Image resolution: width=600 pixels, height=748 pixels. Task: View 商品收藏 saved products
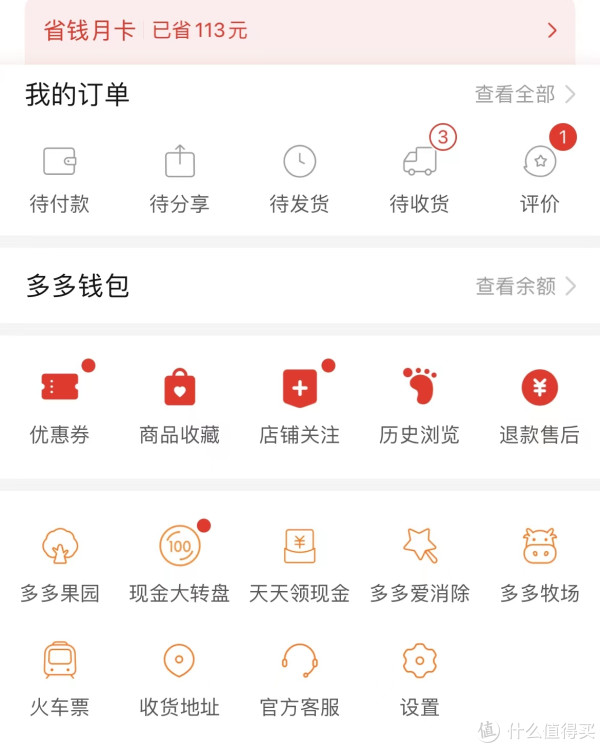tap(180, 403)
